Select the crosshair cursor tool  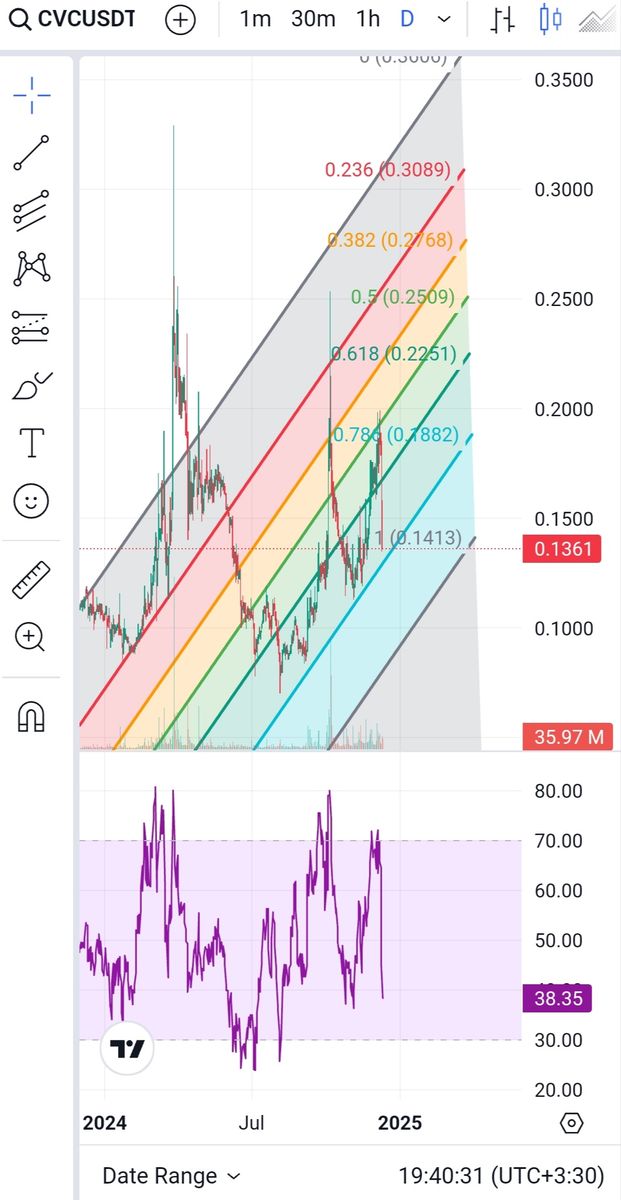[32, 95]
